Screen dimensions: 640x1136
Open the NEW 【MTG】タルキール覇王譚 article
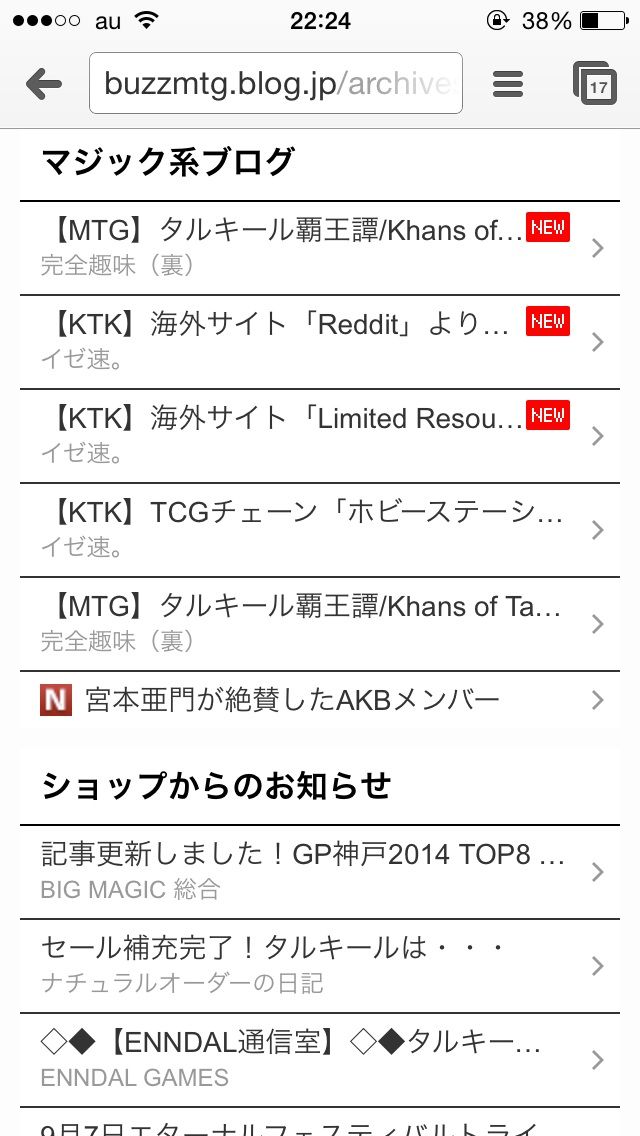point(320,248)
